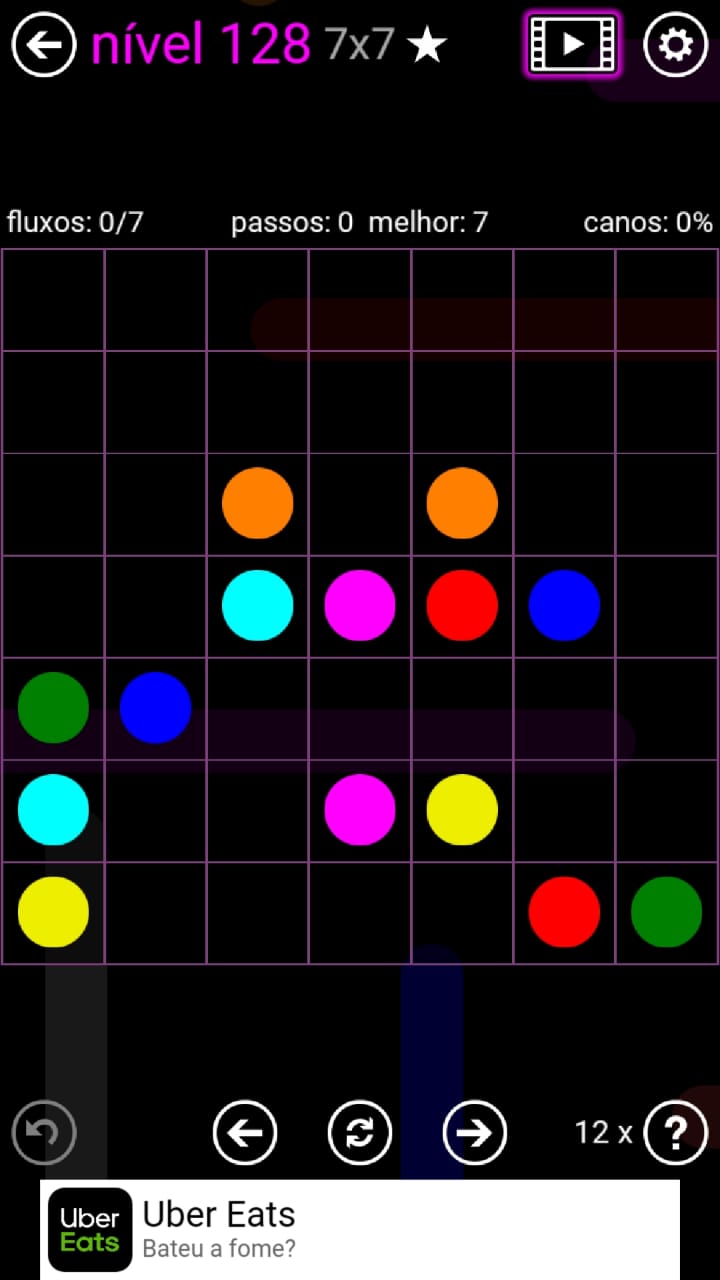
Task: Skip to the next level
Action: tap(474, 1132)
